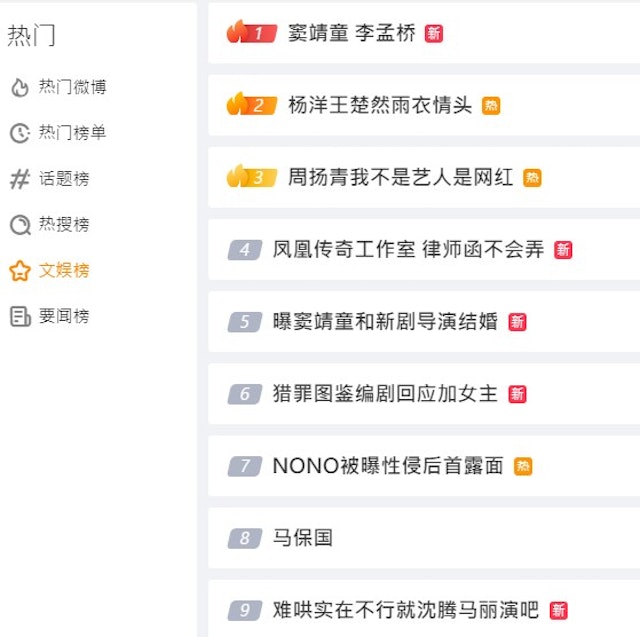Open 凤凰传奇工作室 律师函不会弄
Screen dimensions: 640x637
pyautogui.click(x=408, y=250)
